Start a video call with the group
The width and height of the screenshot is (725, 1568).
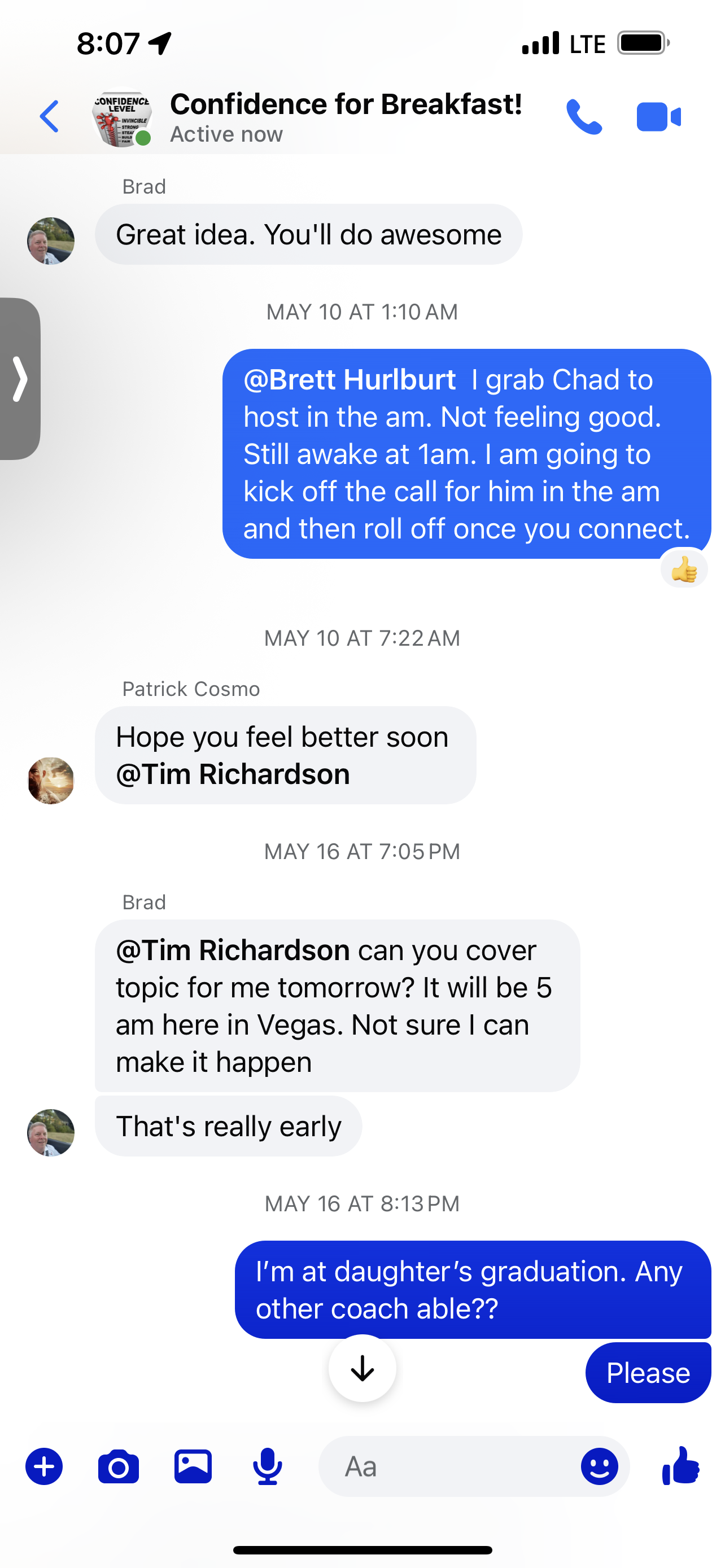(658, 116)
